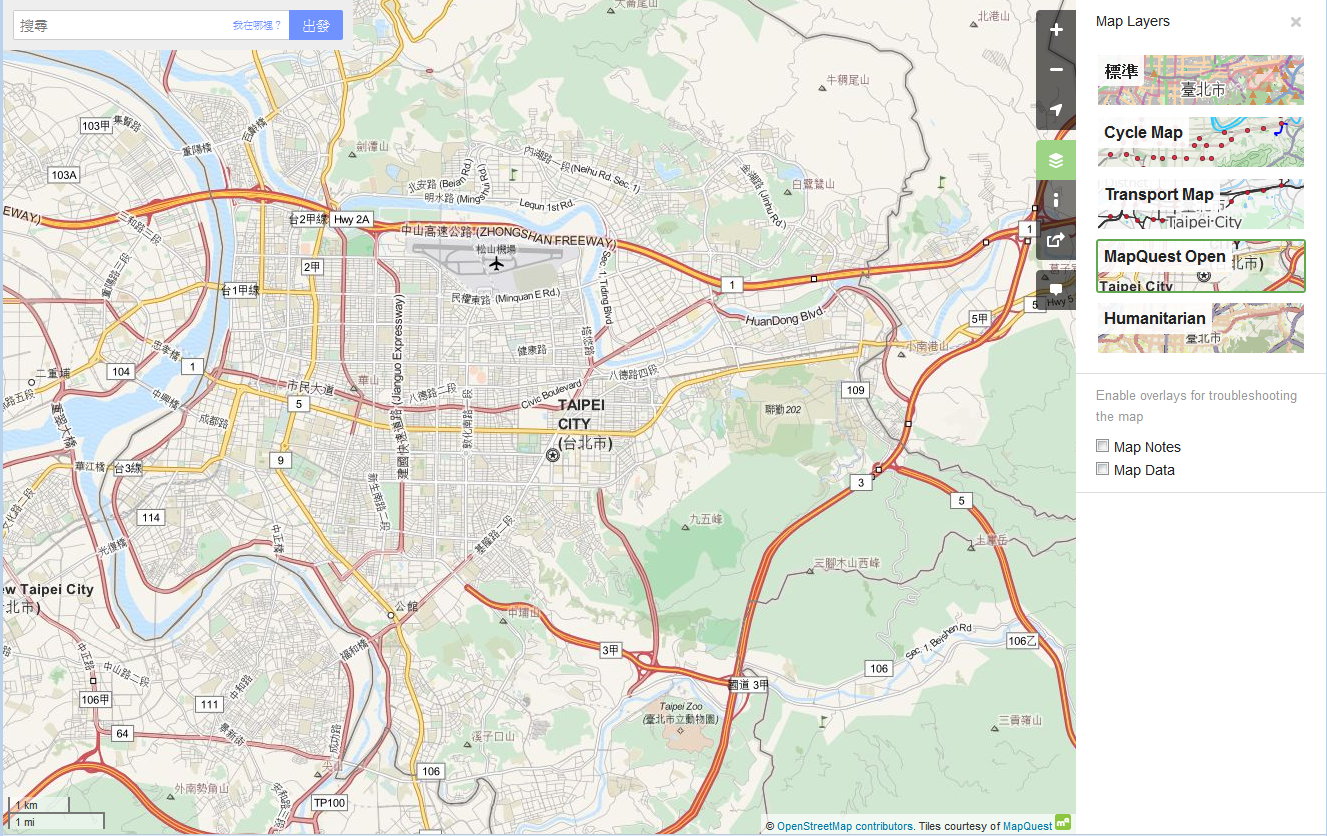The image size is (1327, 836).
Task: Select the 標準 map layer
Action: 1201,80
